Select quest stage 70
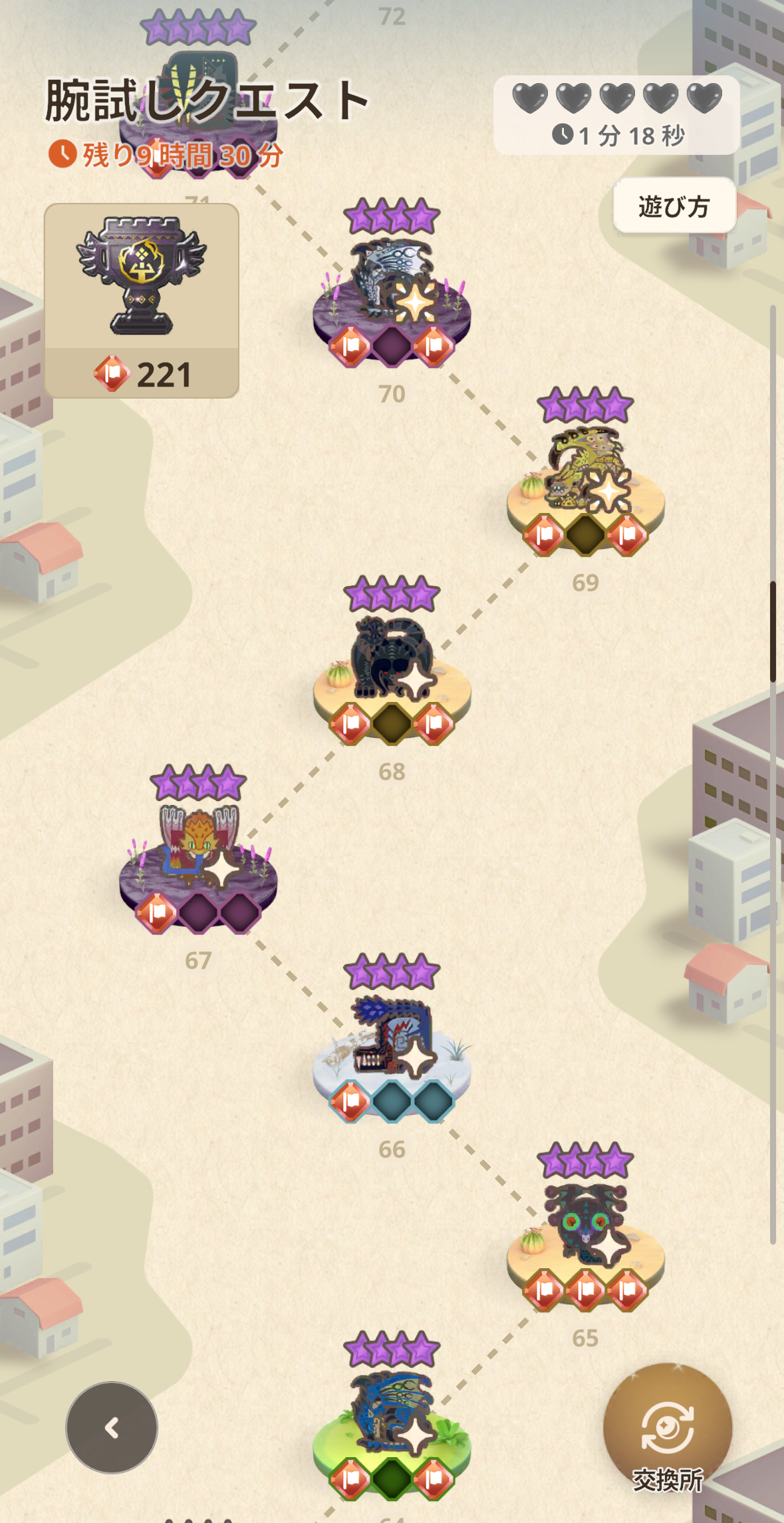The height and width of the screenshot is (1523, 784). point(392,293)
